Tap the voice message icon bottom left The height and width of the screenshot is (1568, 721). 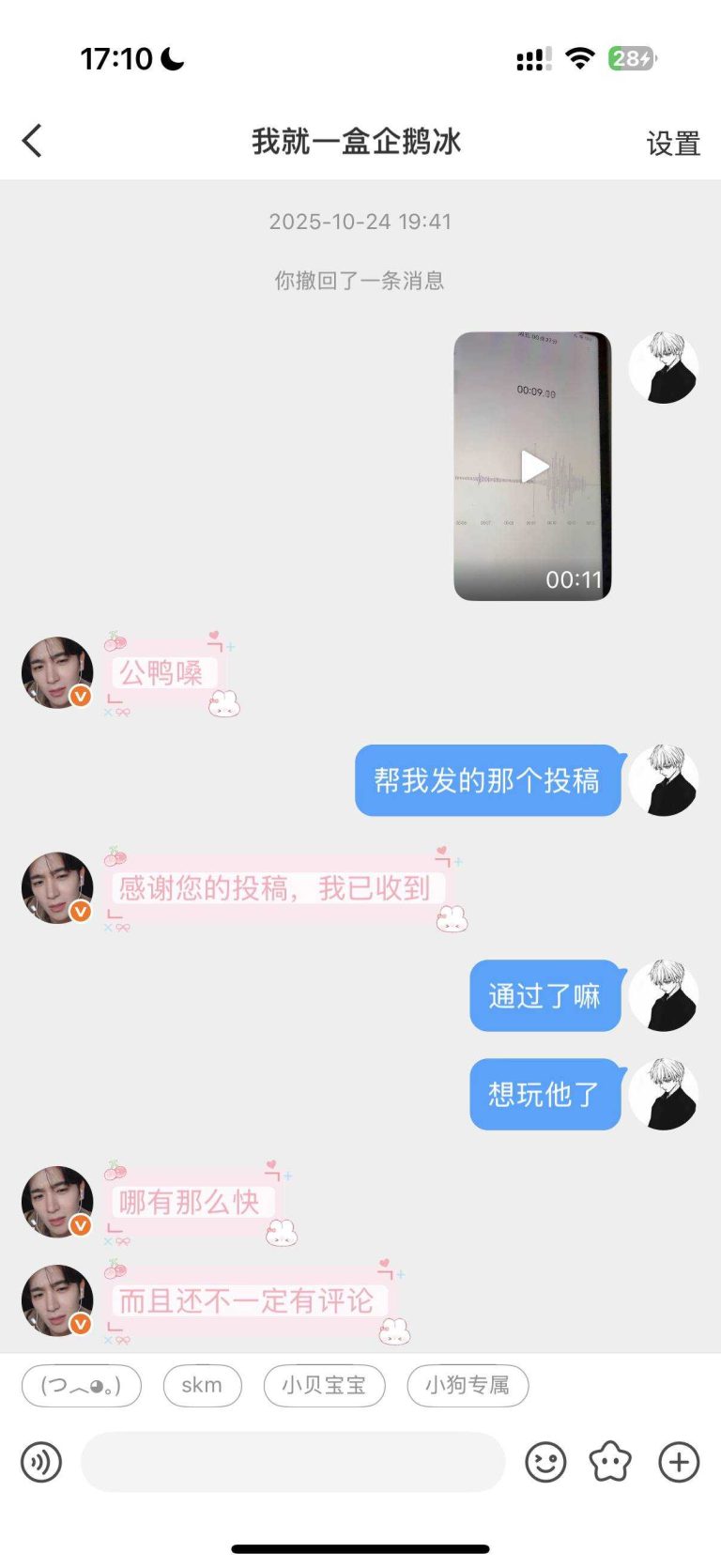pyautogui.click(x=40, y=1462)
